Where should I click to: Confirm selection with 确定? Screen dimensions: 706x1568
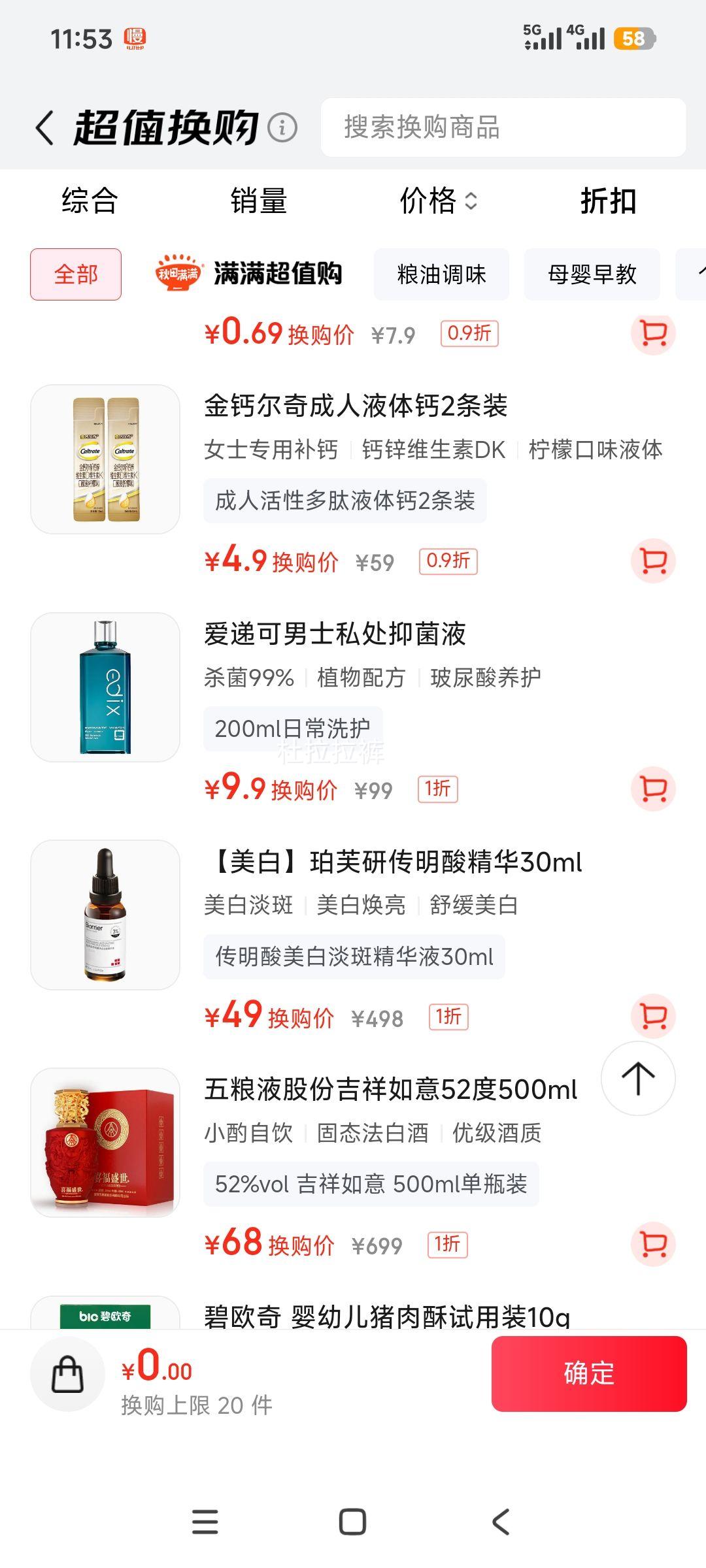coord(588,1373)
